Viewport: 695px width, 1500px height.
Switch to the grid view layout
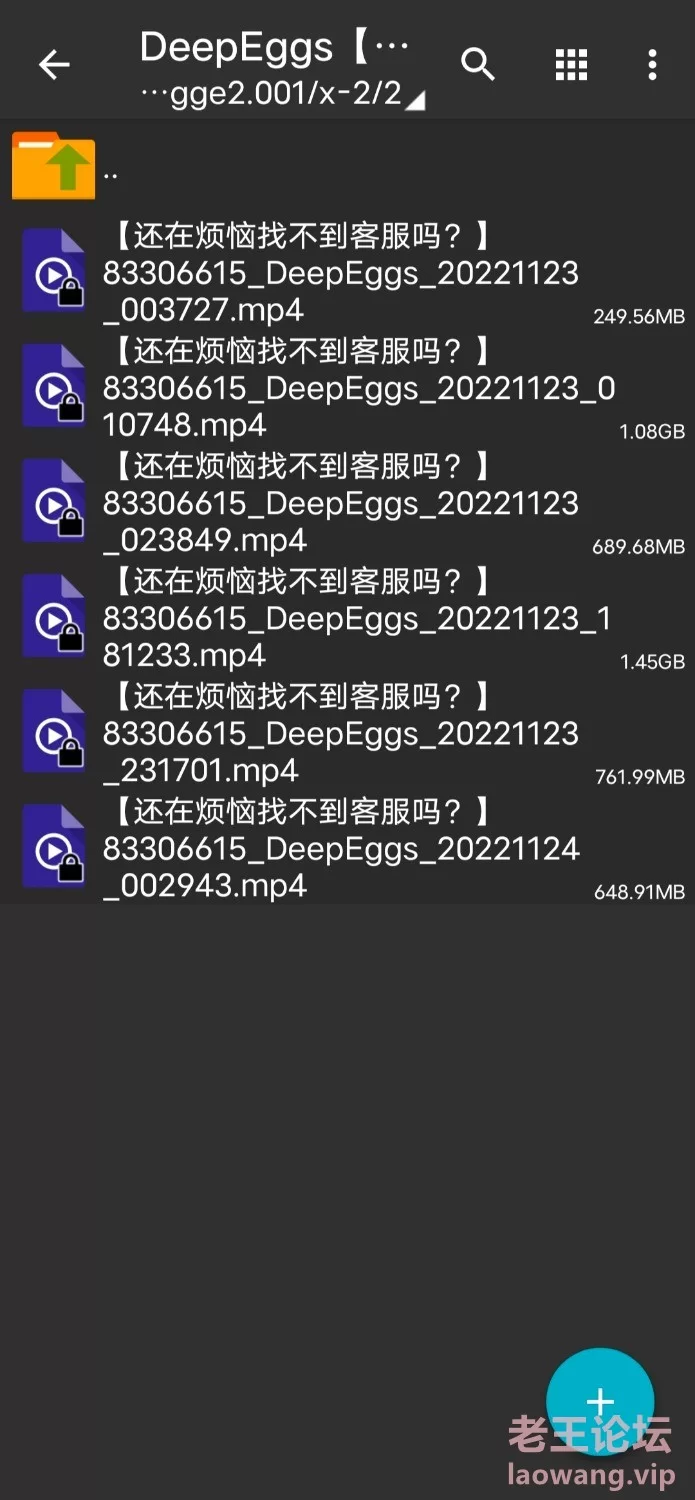(571, 65)
